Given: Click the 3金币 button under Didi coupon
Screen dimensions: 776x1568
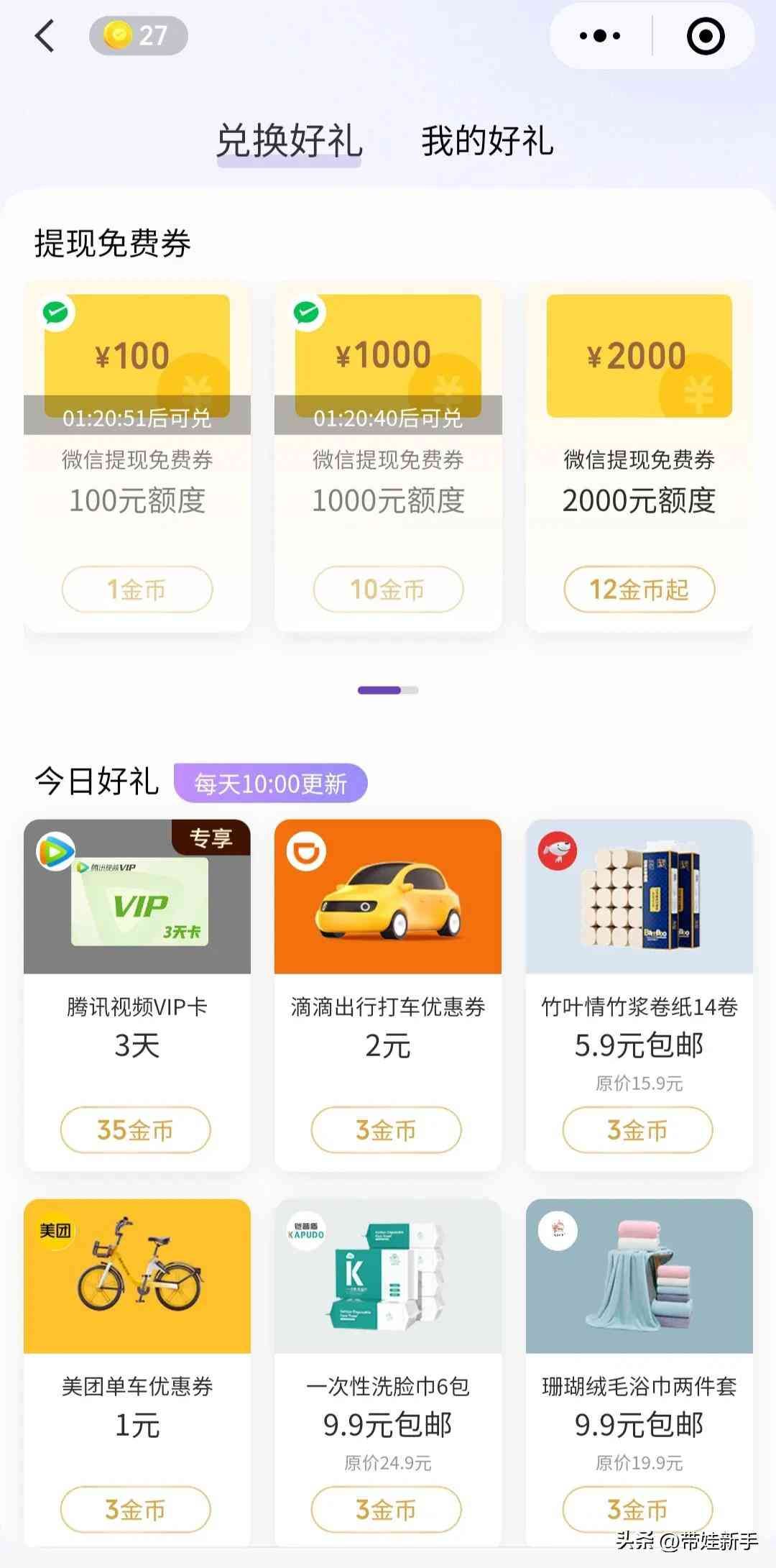Looking at the screenshot, I should 387,1130.
